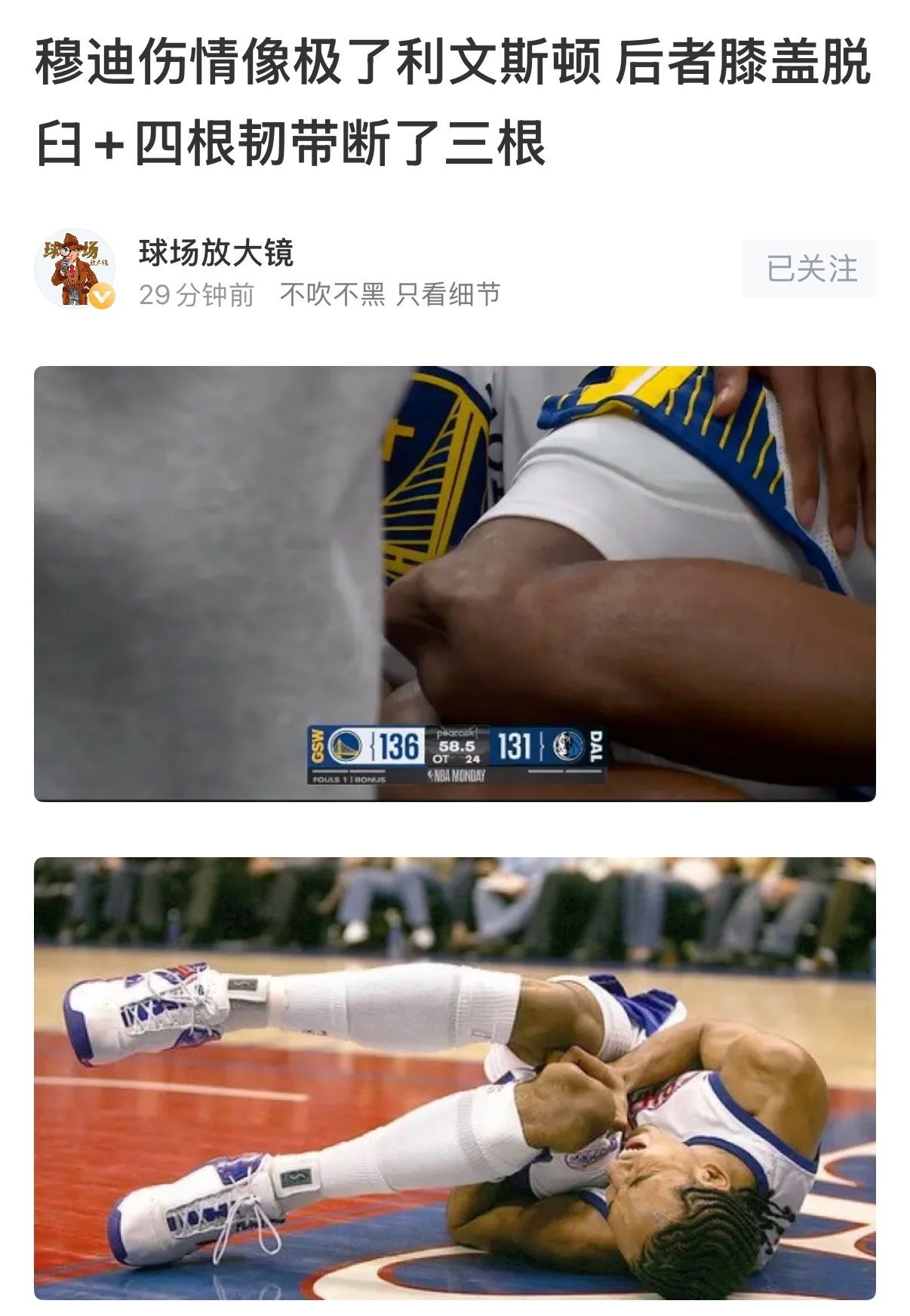Click the Warriors logo in the scoreboard
This screenshot has width=910, height=1316.
(345, 746)
